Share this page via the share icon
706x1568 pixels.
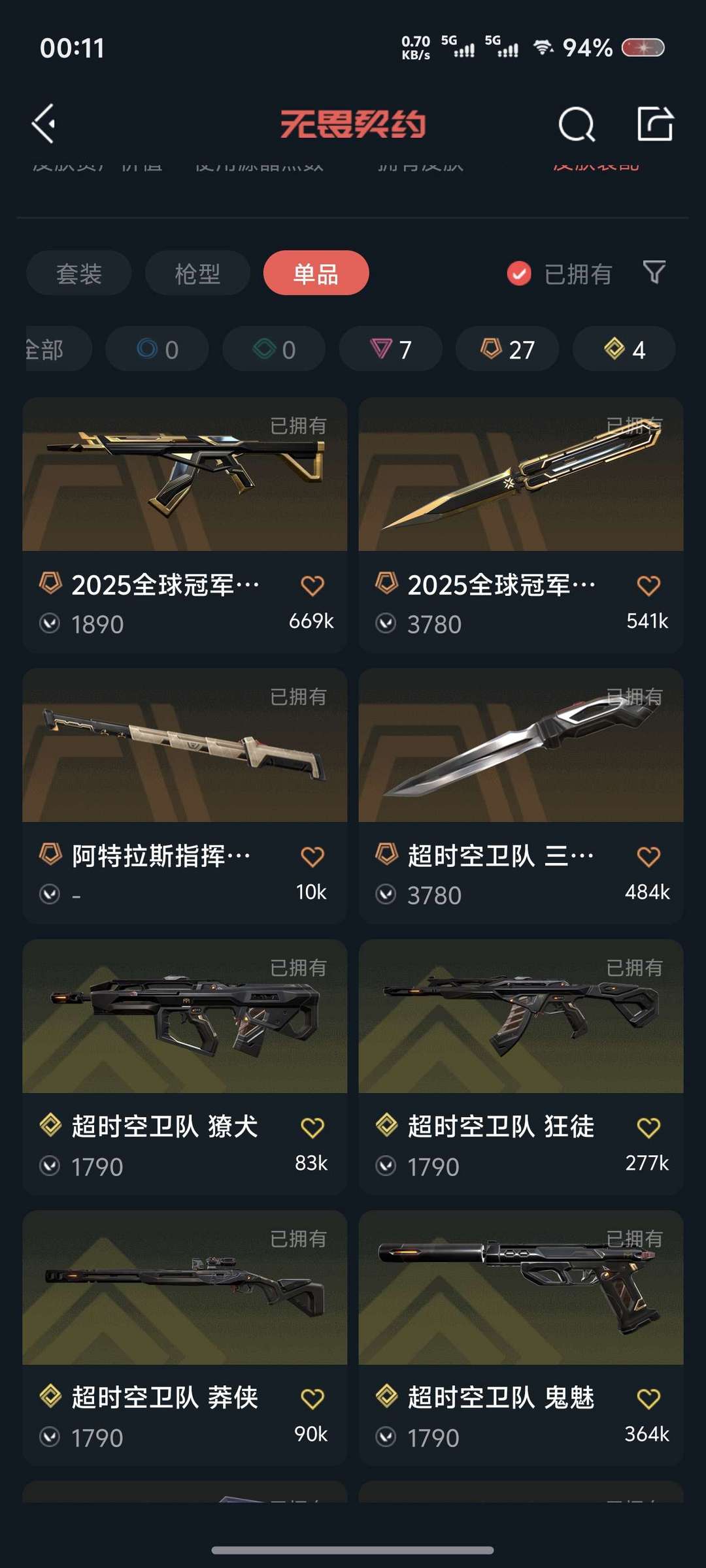(654, 123)
